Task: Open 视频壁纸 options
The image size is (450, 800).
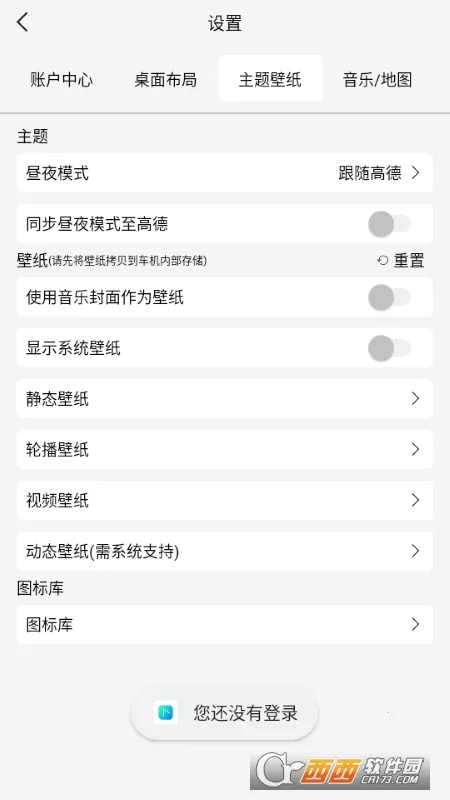Action: tap(225, 501)
